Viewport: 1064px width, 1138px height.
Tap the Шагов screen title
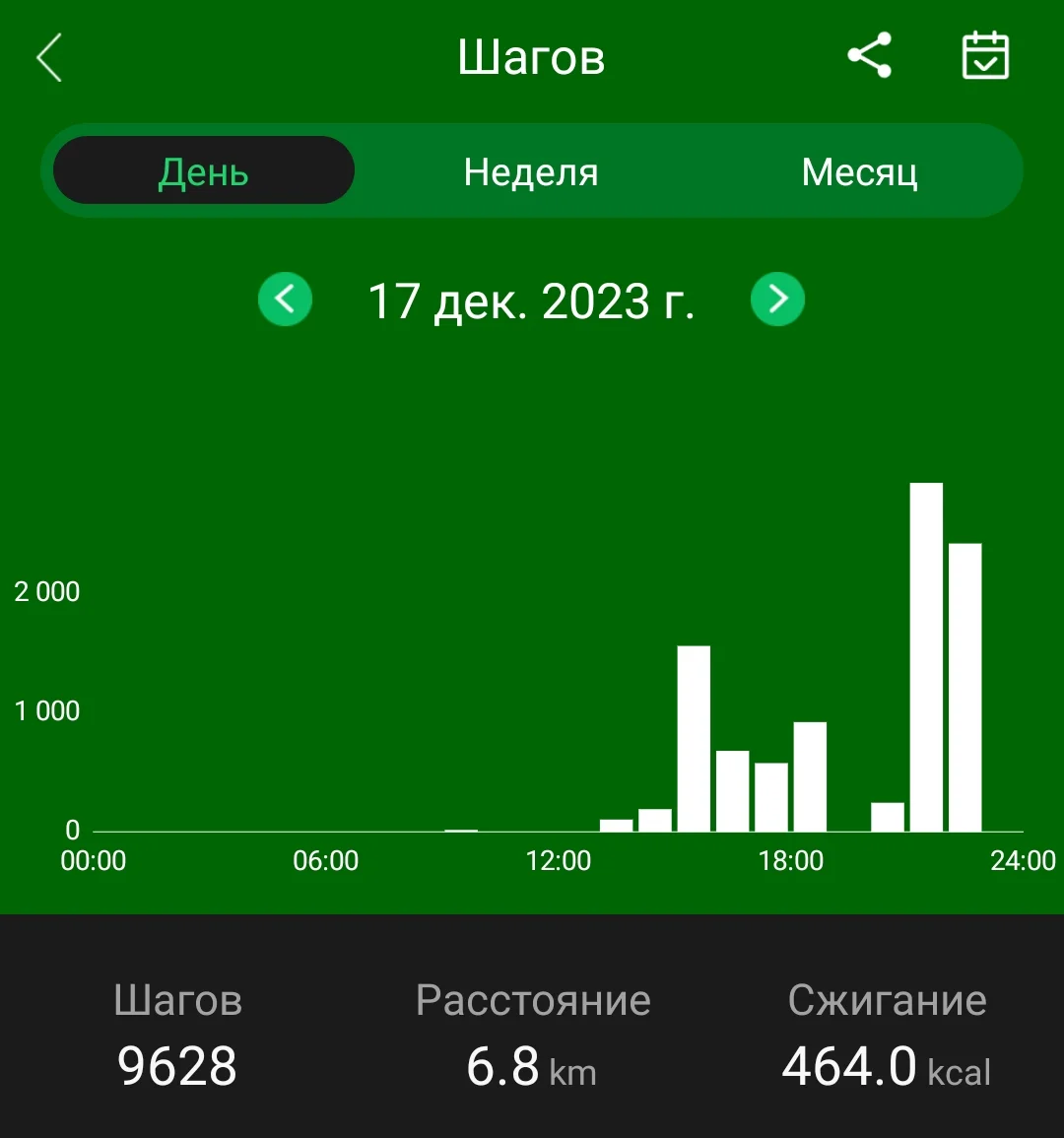pos(532,57)
